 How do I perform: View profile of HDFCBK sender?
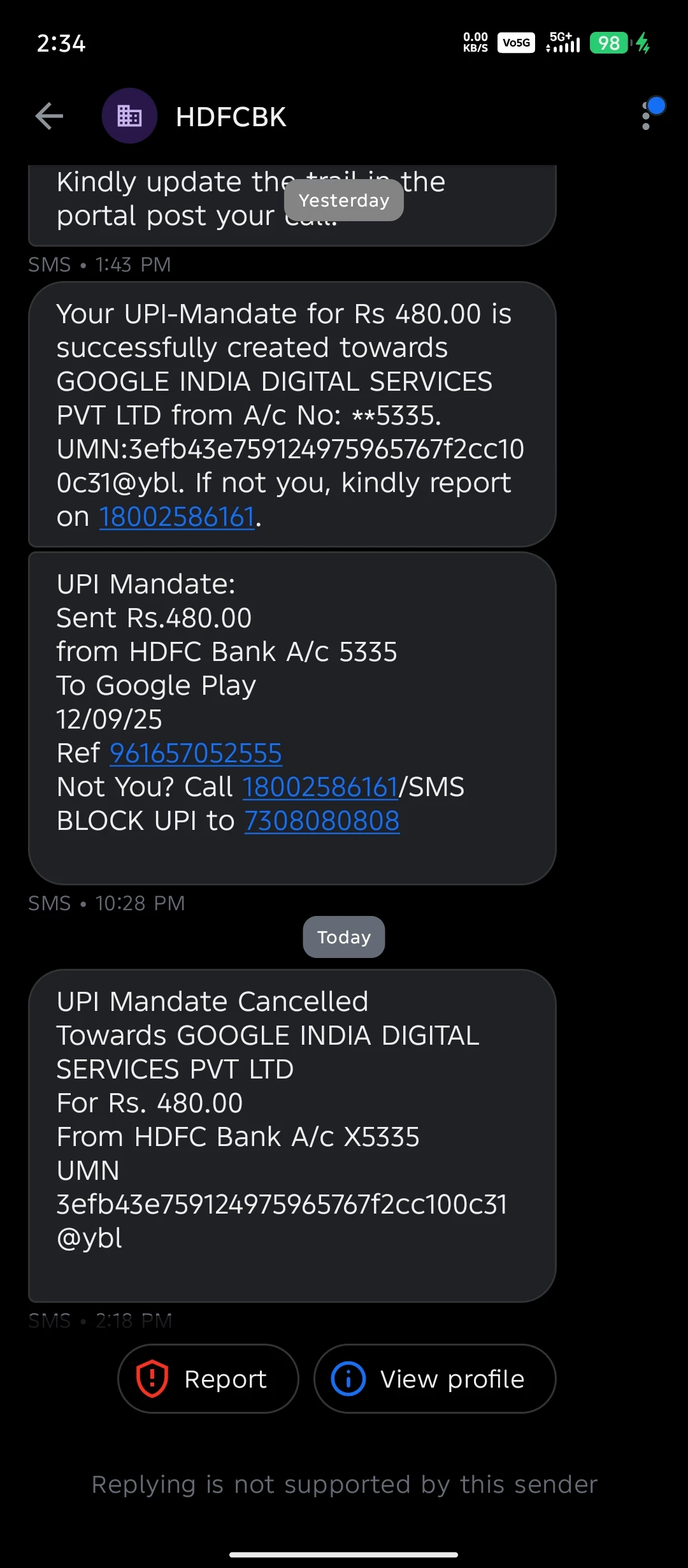pos(434,1379)
